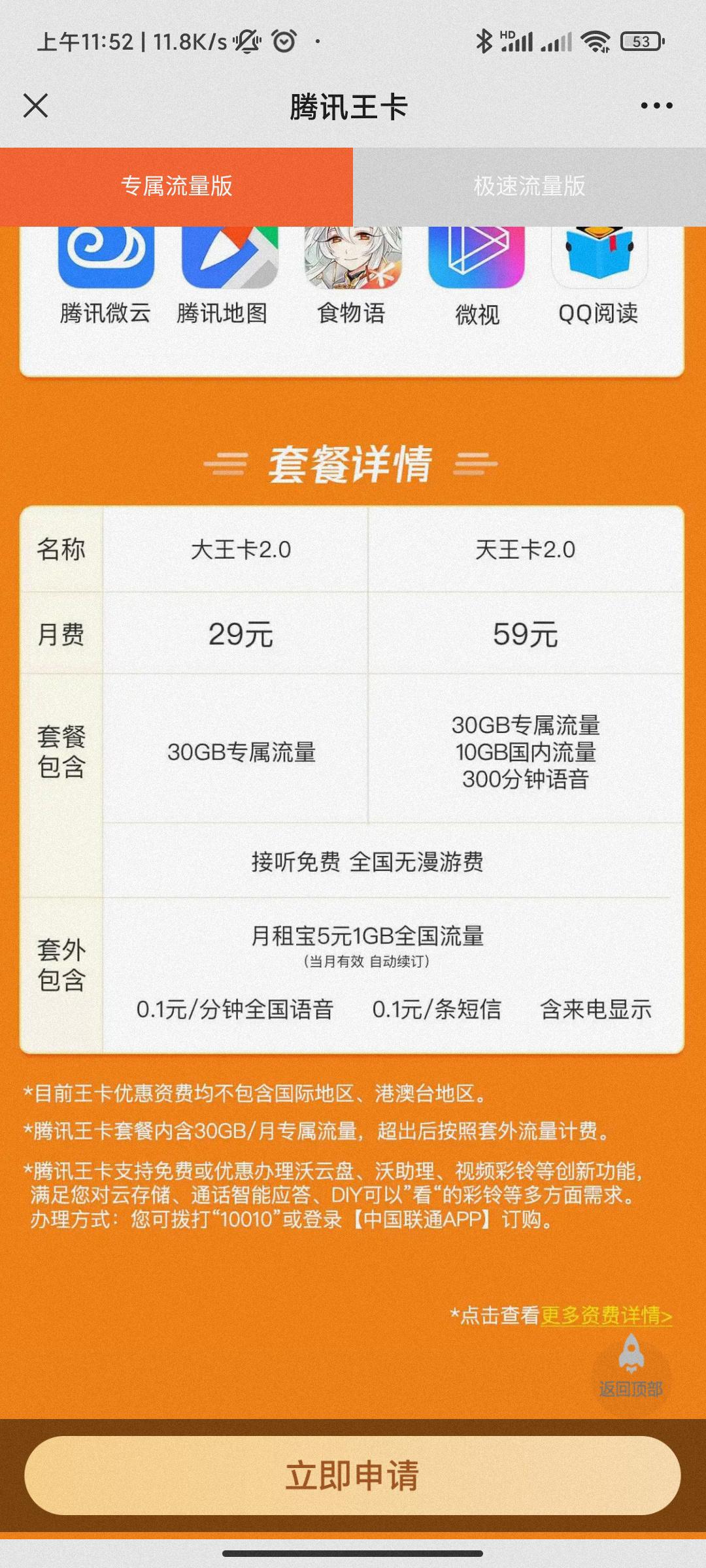Close the 腾讯王卡 page with X
Image resolution: width=706 pixels, height=1568 pixels.
pos(36,105)
